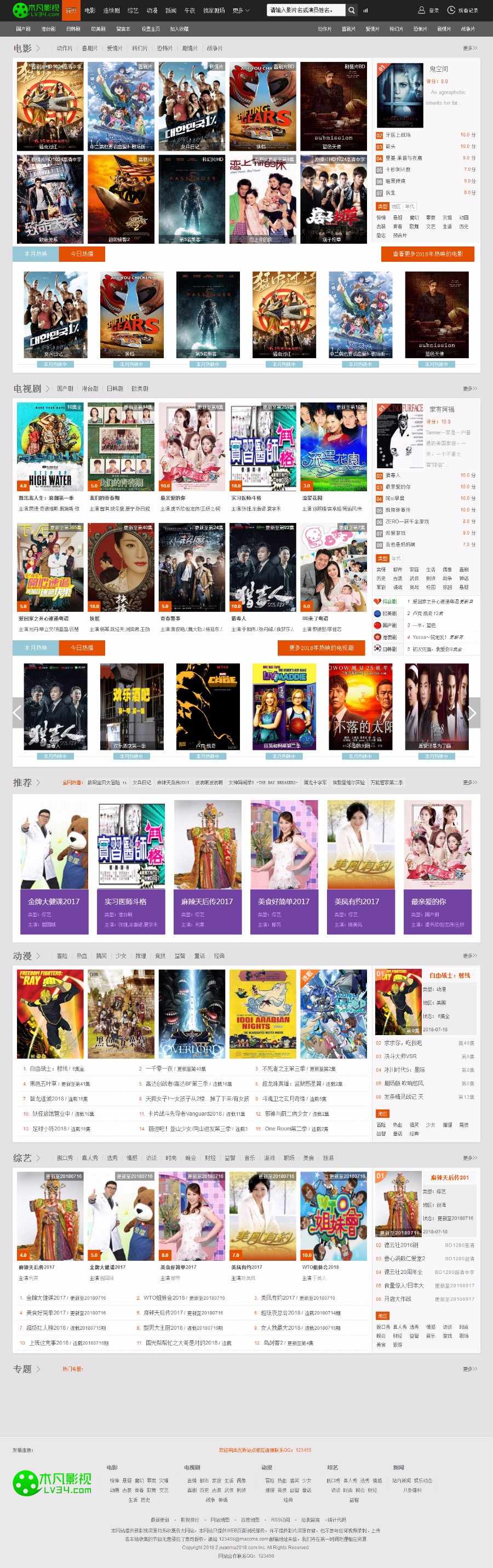Tap 更多2018年热映的电视剧 button
The width and height of the screenshot is (493, 1568).
click(x=321, y=648)
